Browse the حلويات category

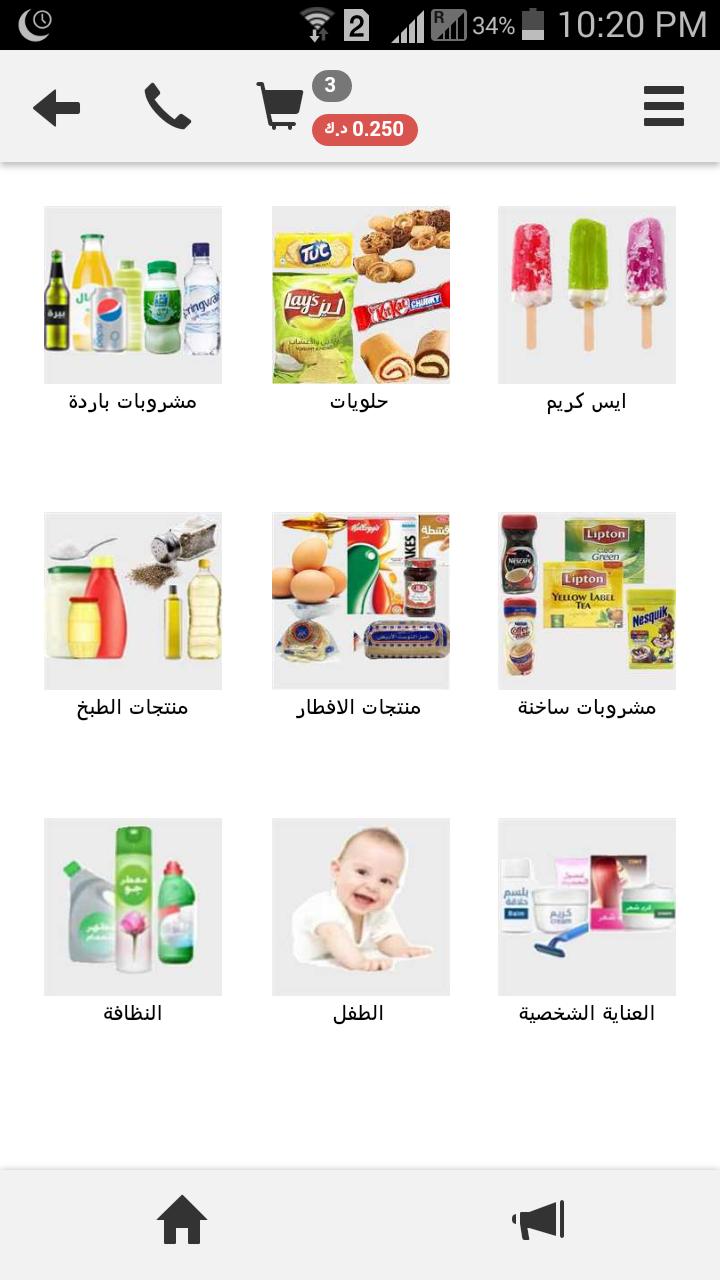click(x=360, y=295)
